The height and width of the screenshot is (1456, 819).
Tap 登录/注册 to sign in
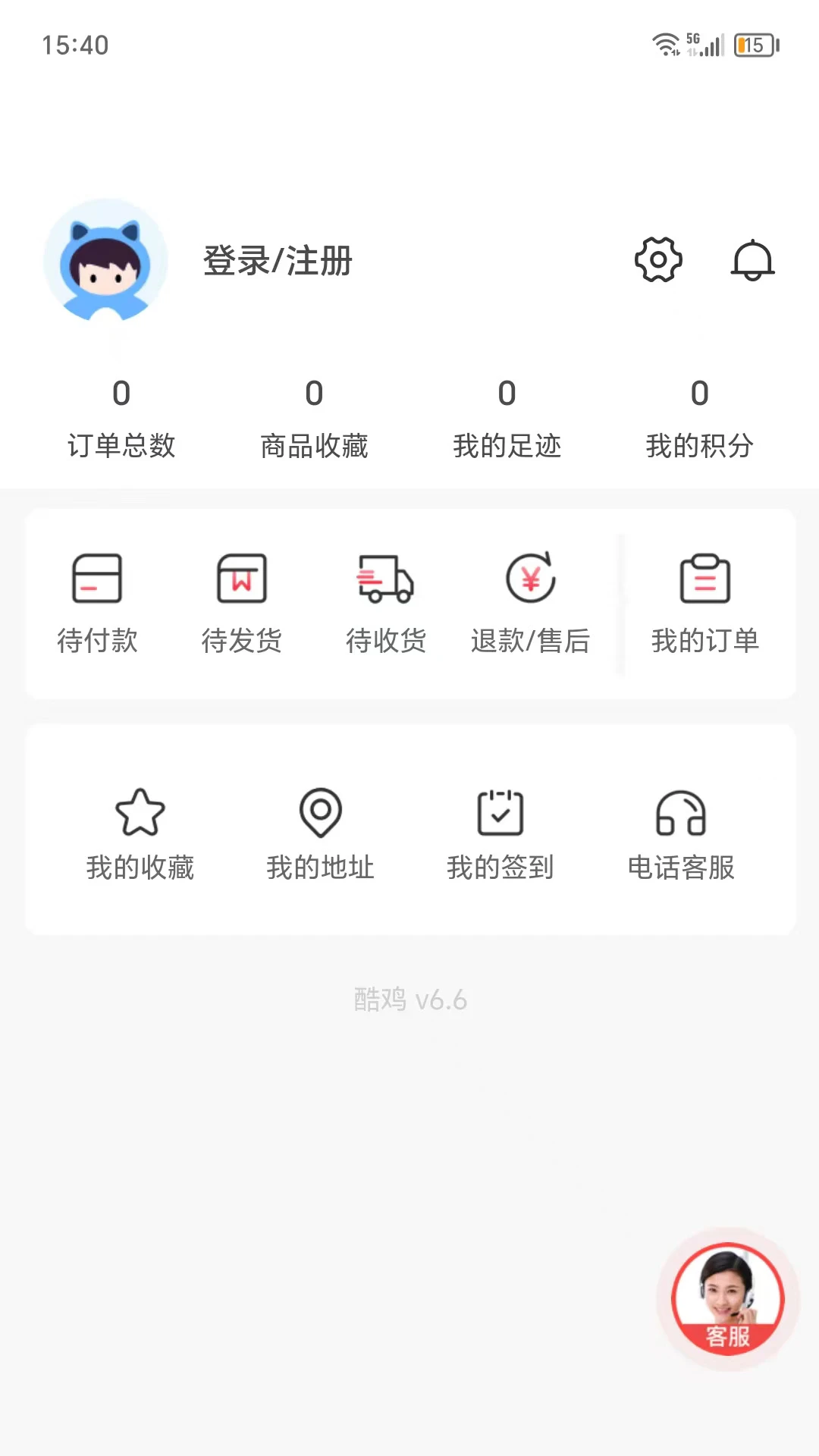click(277, 261)
